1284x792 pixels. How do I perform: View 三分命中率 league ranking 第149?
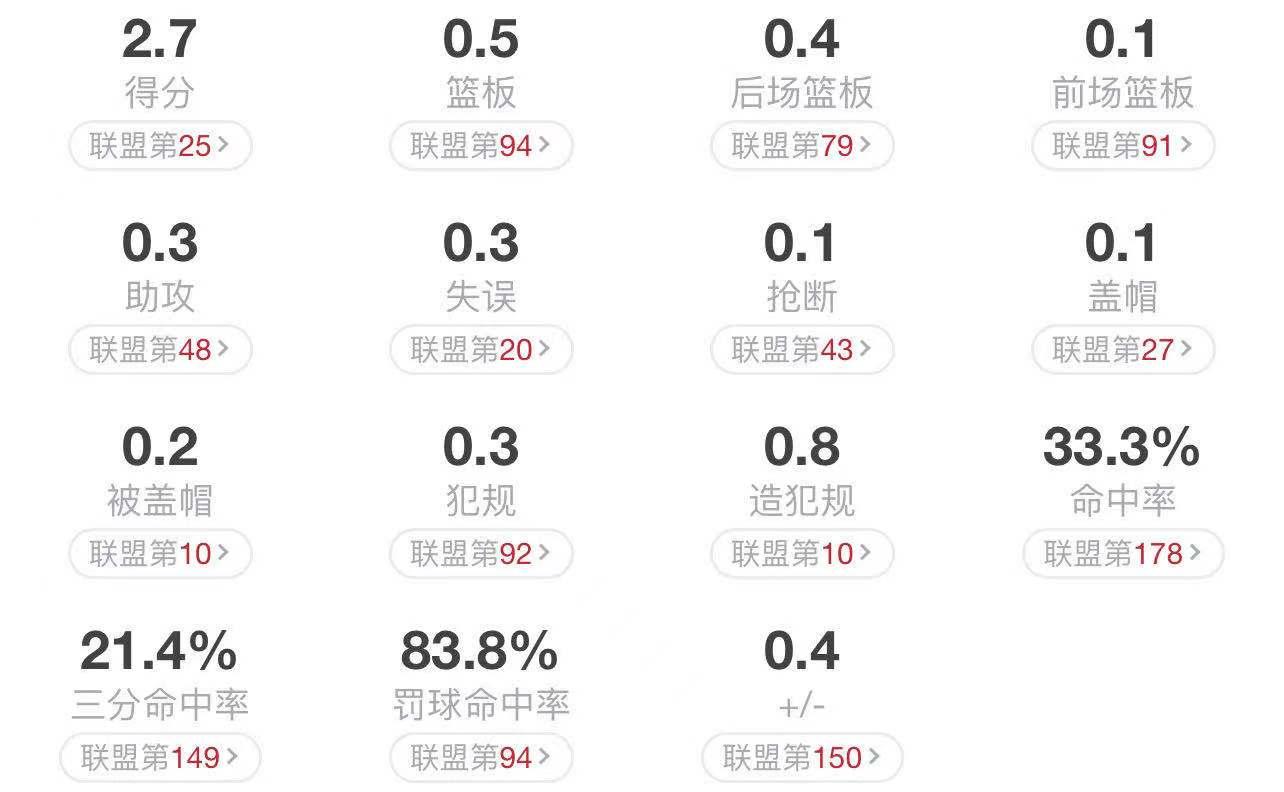tap(160, 758)
